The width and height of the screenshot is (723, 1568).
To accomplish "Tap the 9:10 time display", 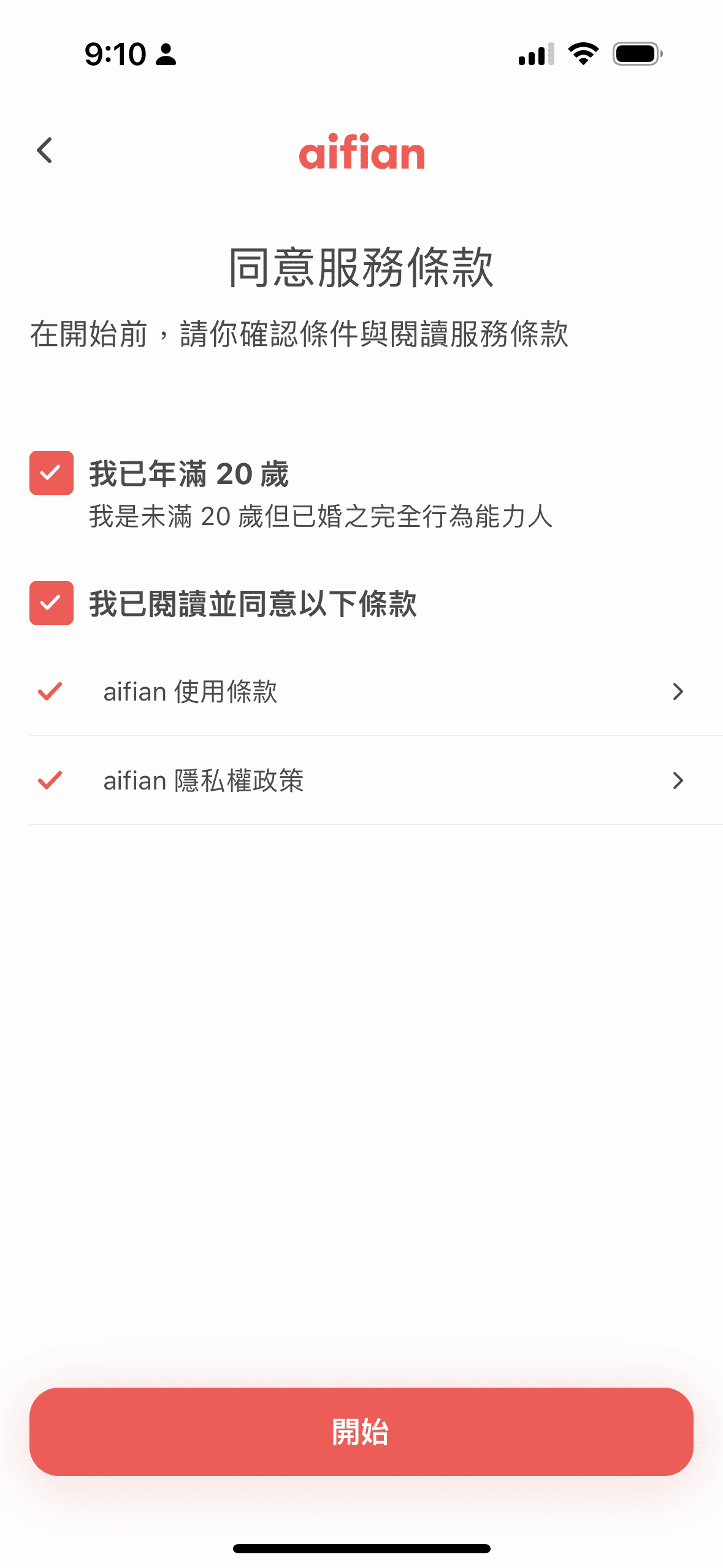I will (x=114, y=55).
